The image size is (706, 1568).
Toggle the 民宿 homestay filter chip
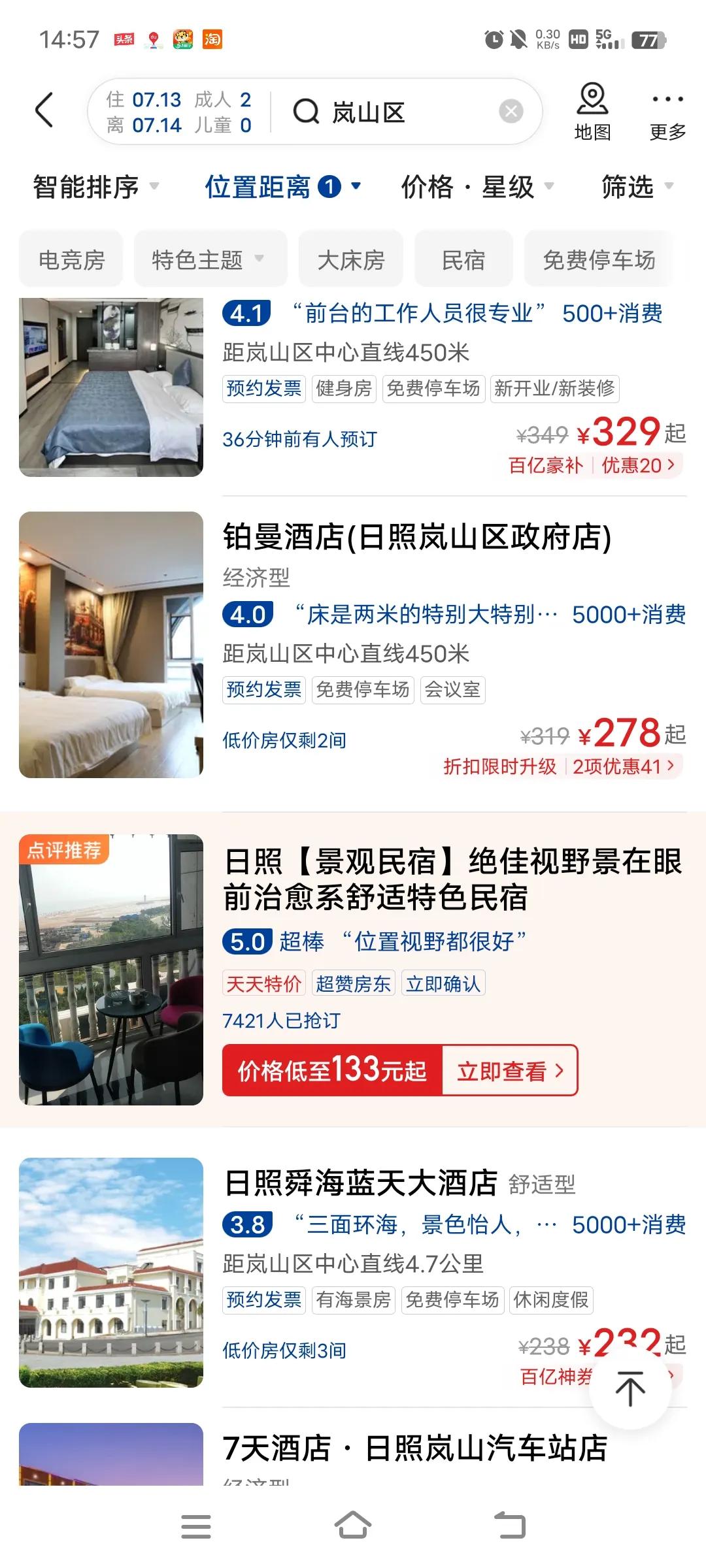coord(463,259)
